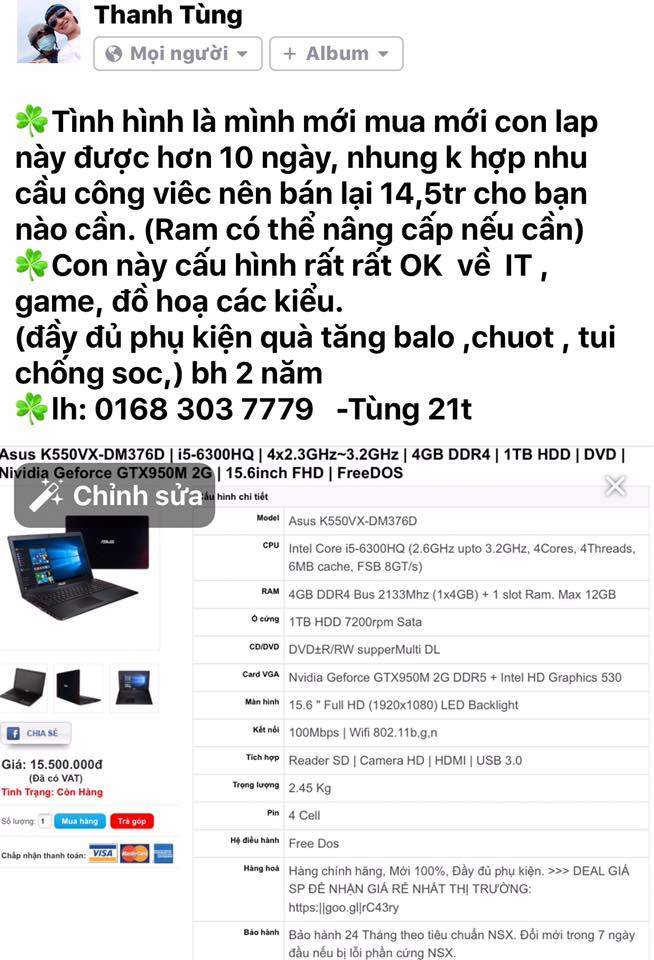Screen dimensions: 654x960
Task: Open the Mọi người audience selector
Action: (177, 54)
